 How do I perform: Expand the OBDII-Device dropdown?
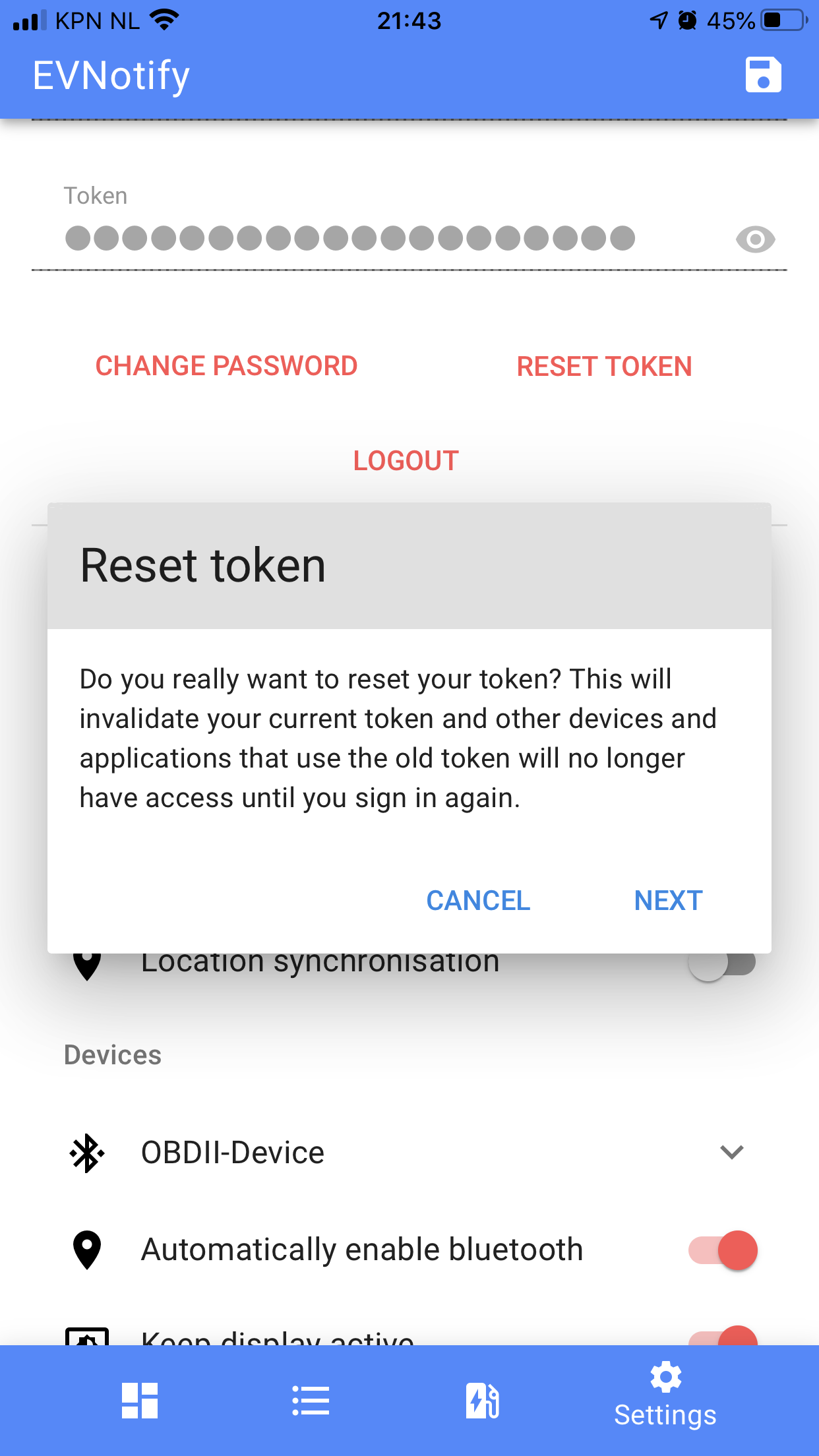[x=731, y=1152]
